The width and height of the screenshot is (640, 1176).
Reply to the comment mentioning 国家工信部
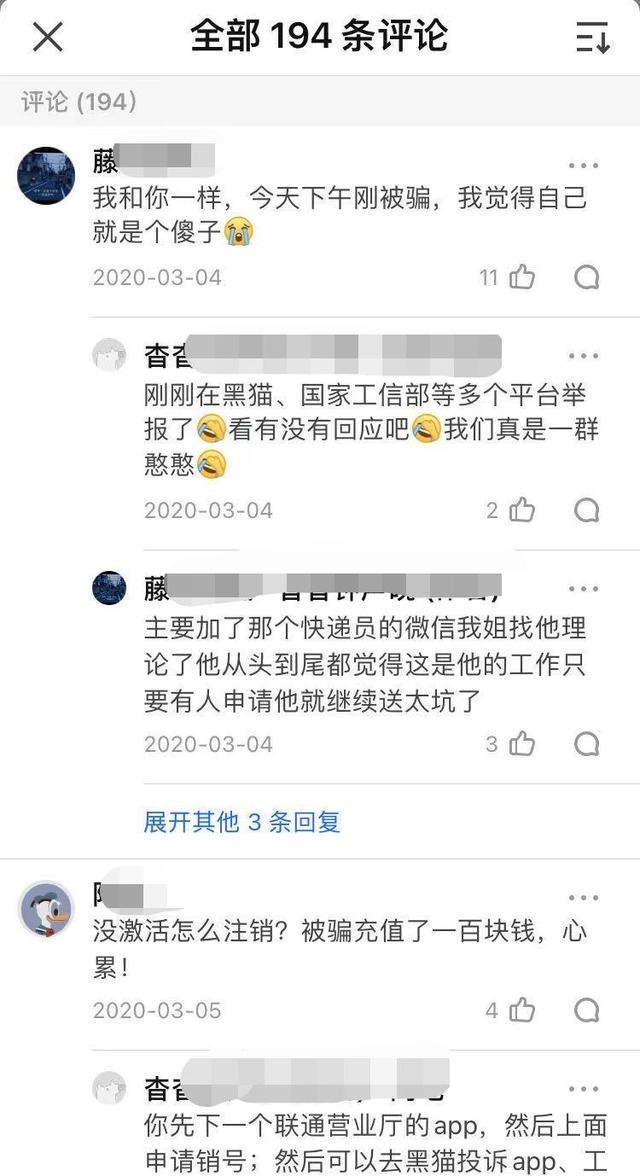[x=587, y=510]
